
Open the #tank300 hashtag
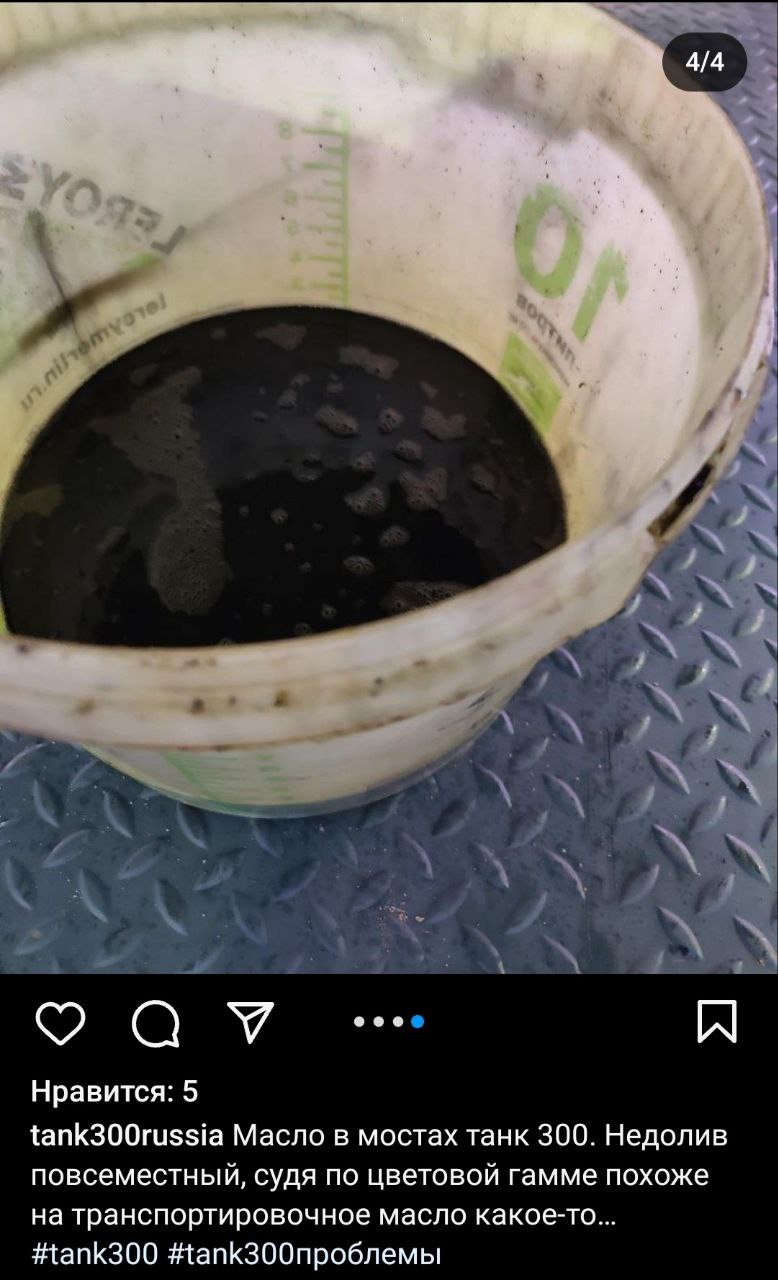tap(95, 1254)
